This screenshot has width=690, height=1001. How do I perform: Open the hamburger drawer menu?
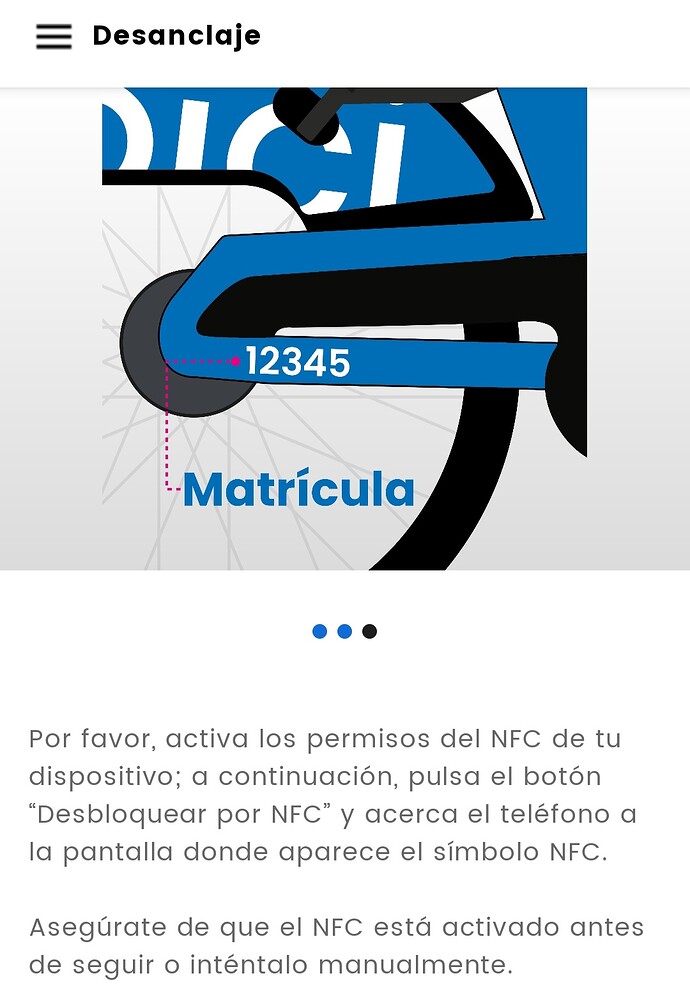tap(54, 36)
